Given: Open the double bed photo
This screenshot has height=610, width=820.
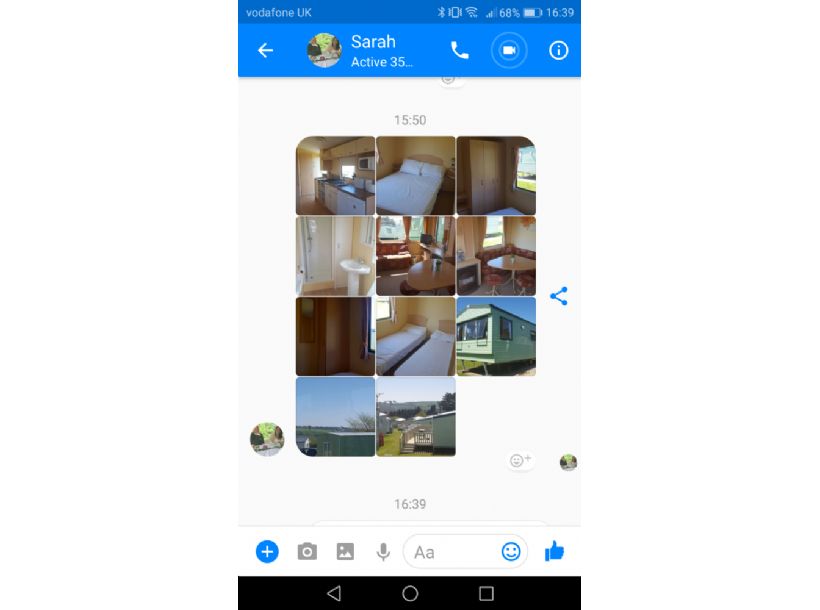Looking at the screenshot, I should tap(415, 176).
